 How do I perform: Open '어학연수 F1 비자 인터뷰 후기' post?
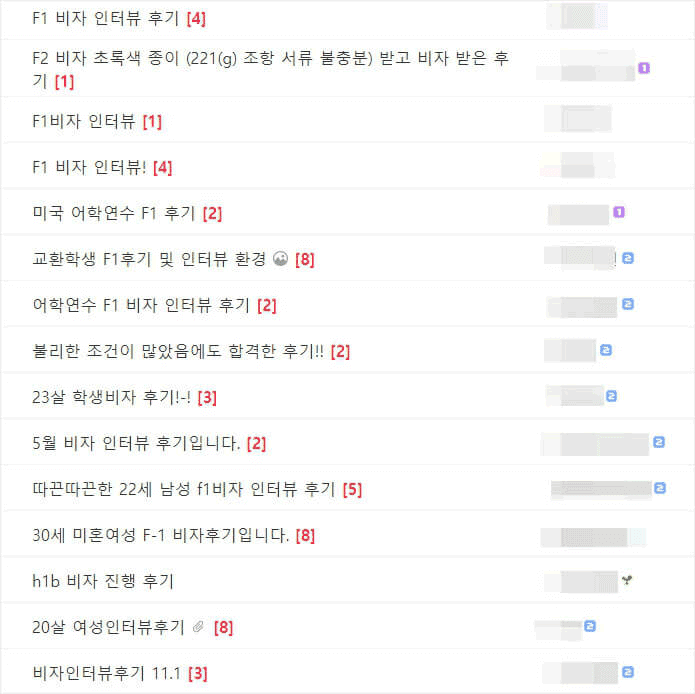141,305
